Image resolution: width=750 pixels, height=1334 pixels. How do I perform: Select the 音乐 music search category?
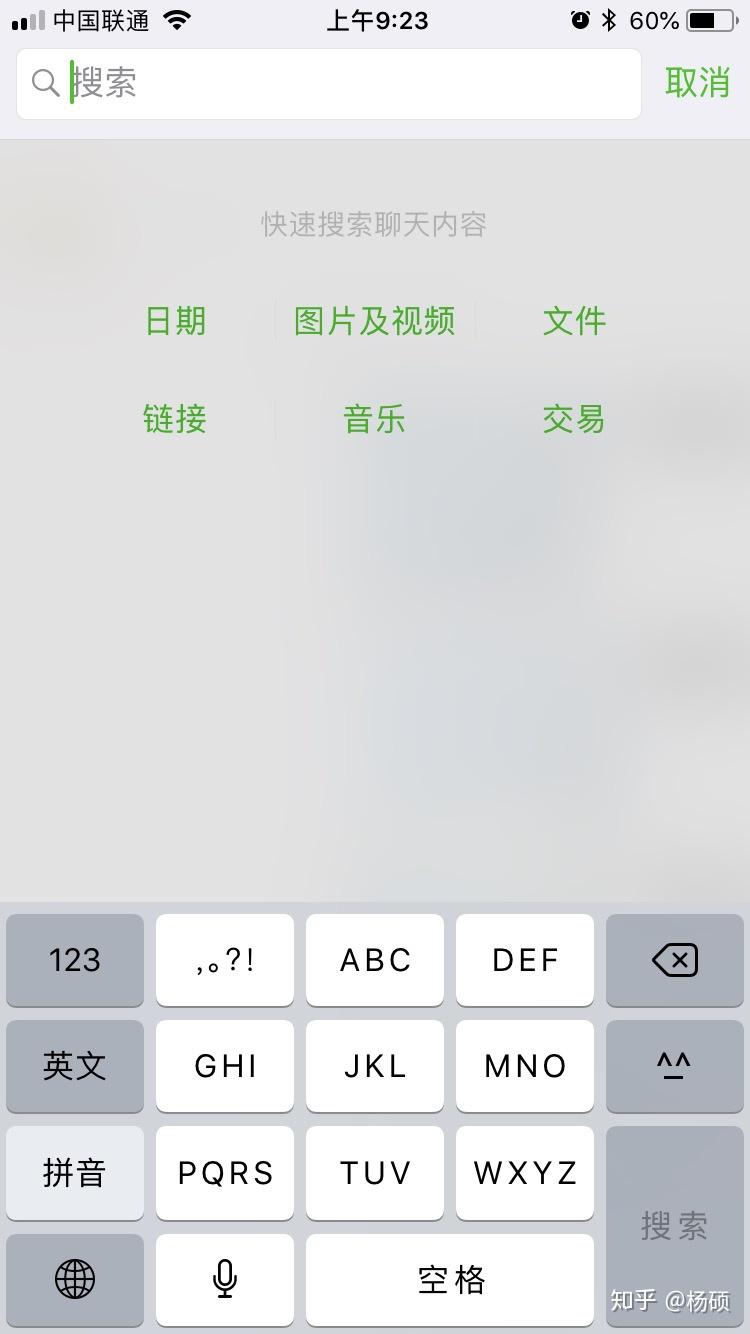pyautogui.click(x=374, y=419)
